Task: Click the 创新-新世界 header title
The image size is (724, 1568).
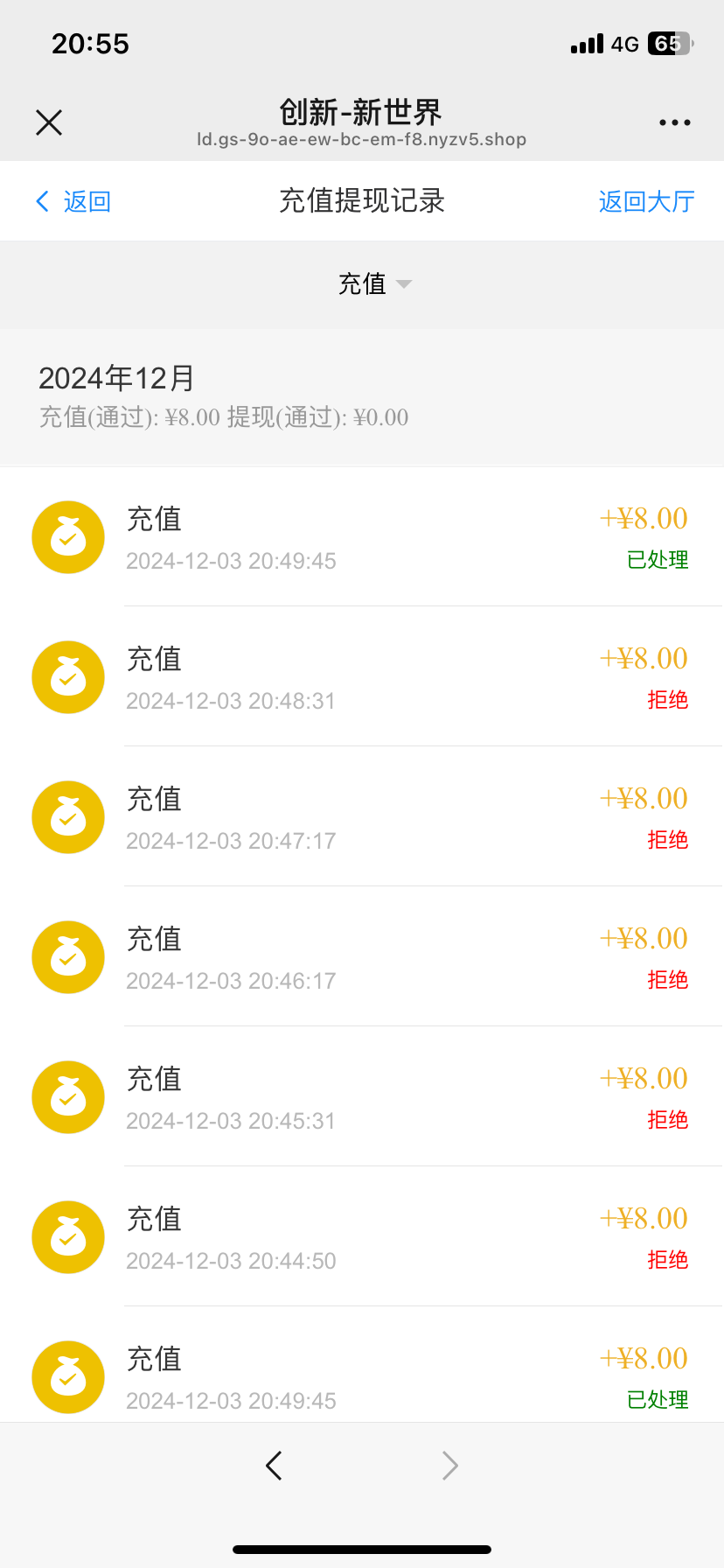Action: (x=362, y=114)
